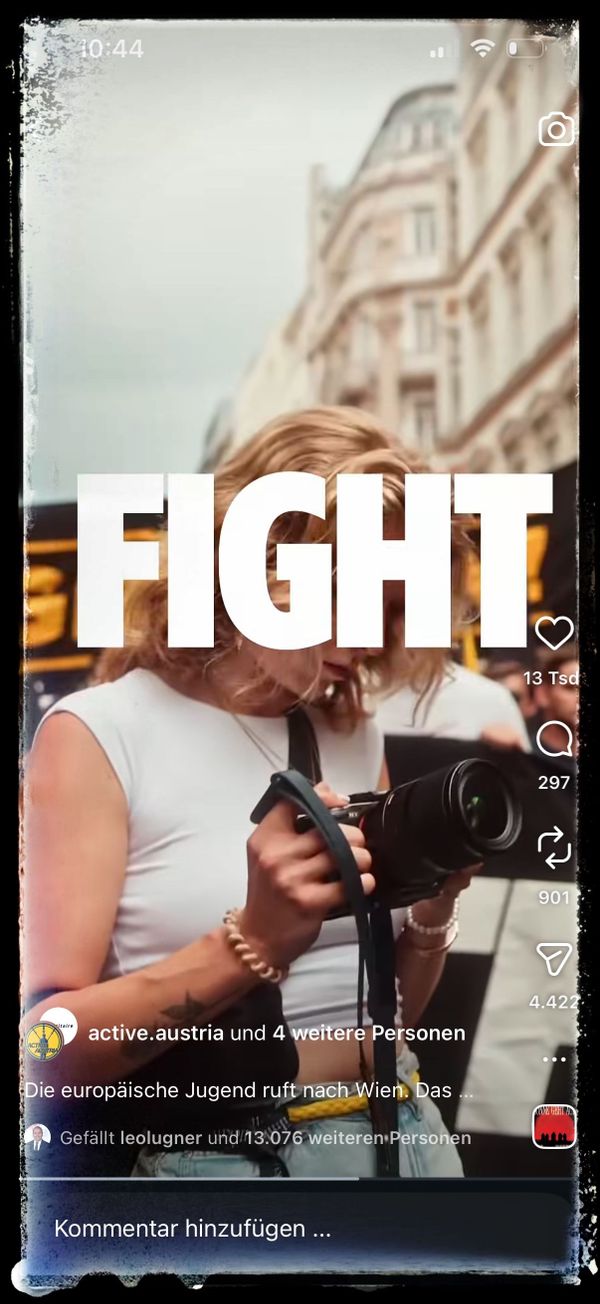
Task: View the likes list starting with leolugner
Action: tap(265, 1138)
